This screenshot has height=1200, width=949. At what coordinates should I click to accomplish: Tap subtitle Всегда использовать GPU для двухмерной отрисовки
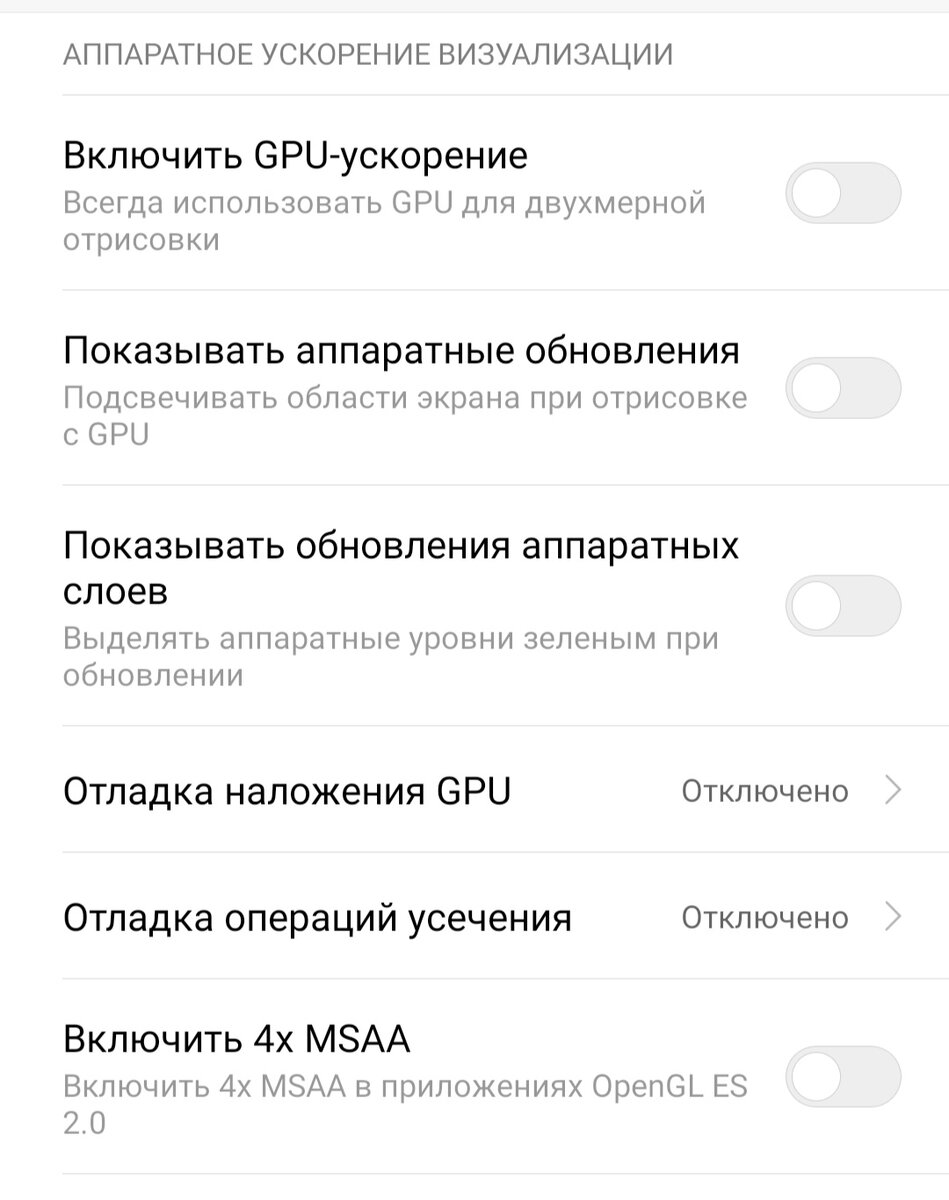[383, 216]
